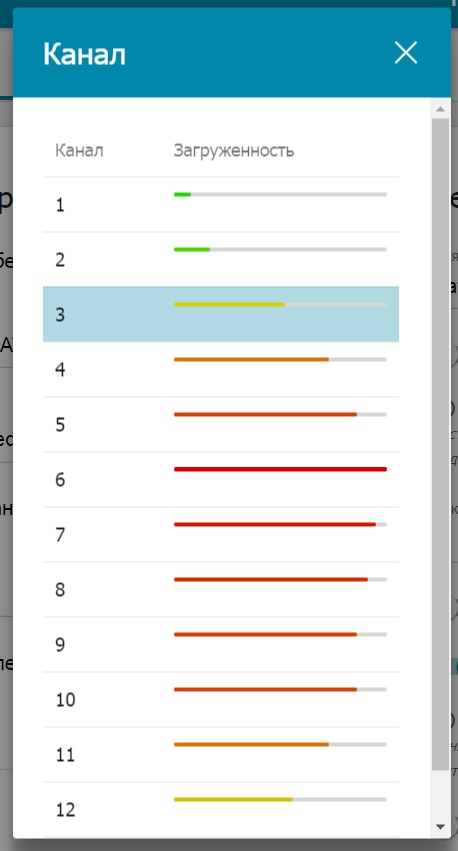
Task: Tap the highlighted channel 3 row
Action: click(x=221, y=314)
